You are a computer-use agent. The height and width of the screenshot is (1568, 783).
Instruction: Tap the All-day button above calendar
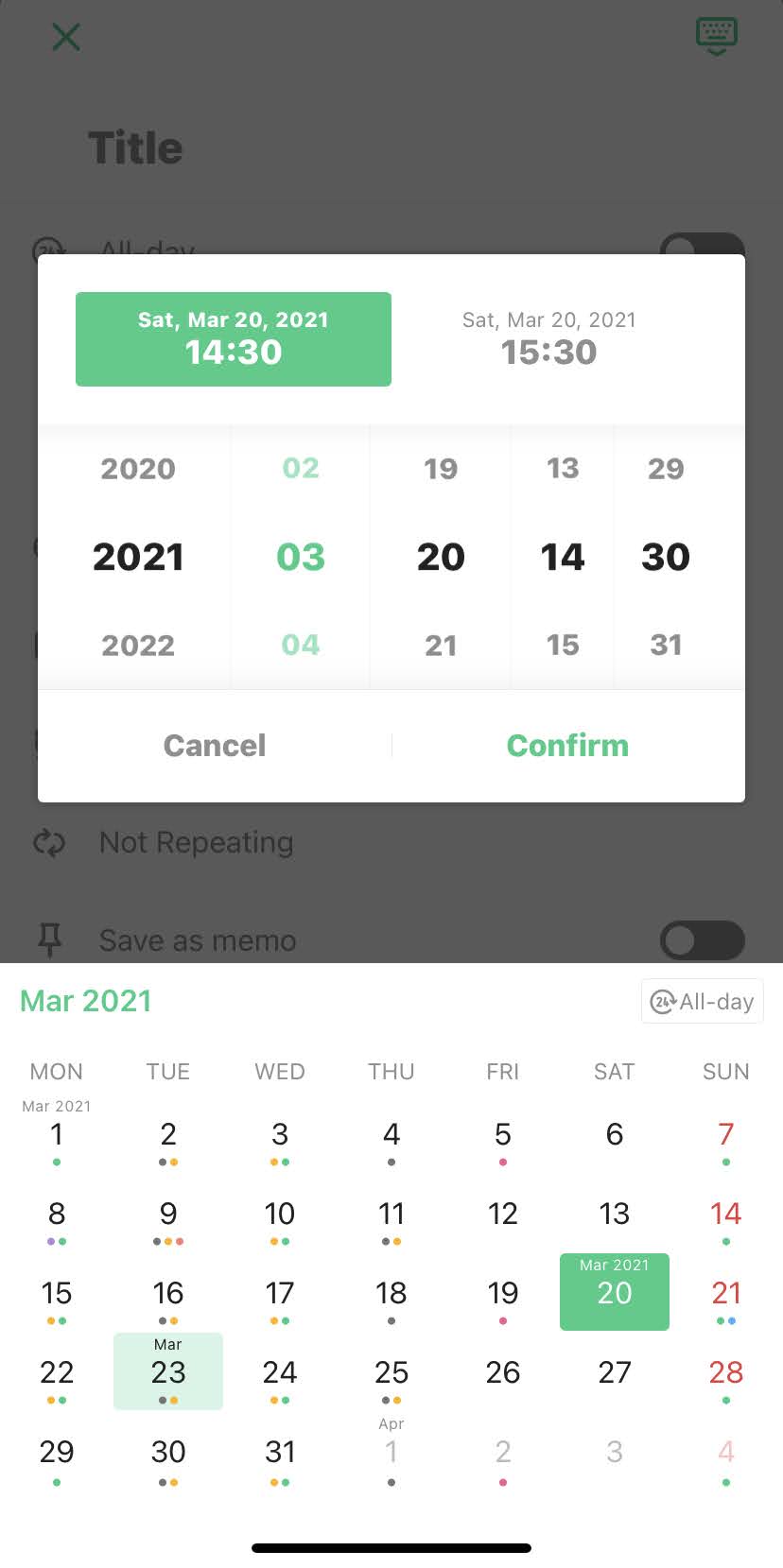tap(703, 1001)
